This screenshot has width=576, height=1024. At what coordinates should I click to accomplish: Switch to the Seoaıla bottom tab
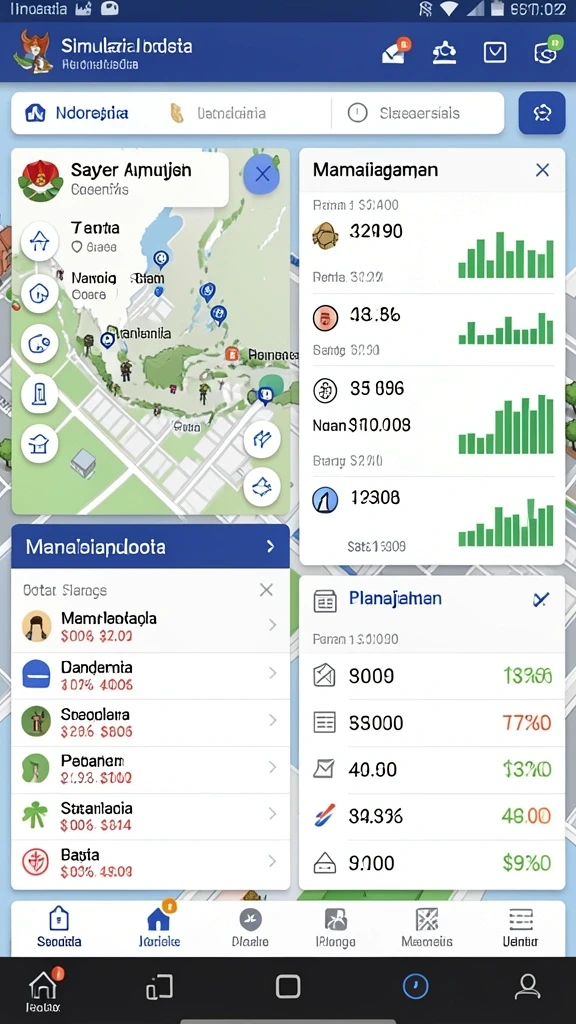point(59,928)
